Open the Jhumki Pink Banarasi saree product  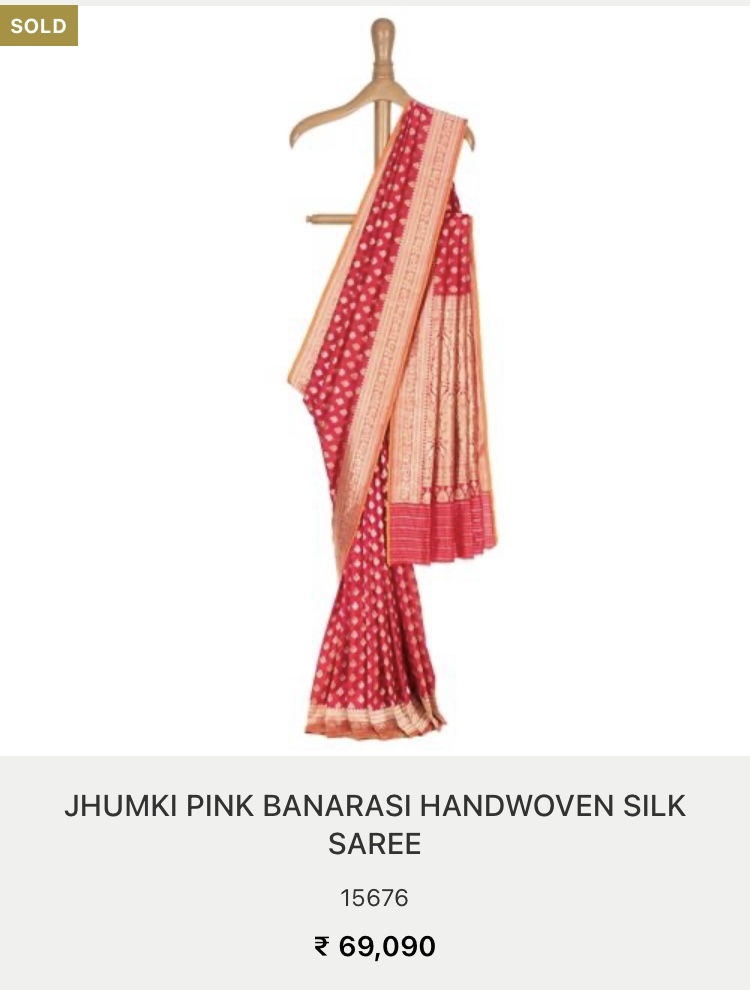(375, 824)
